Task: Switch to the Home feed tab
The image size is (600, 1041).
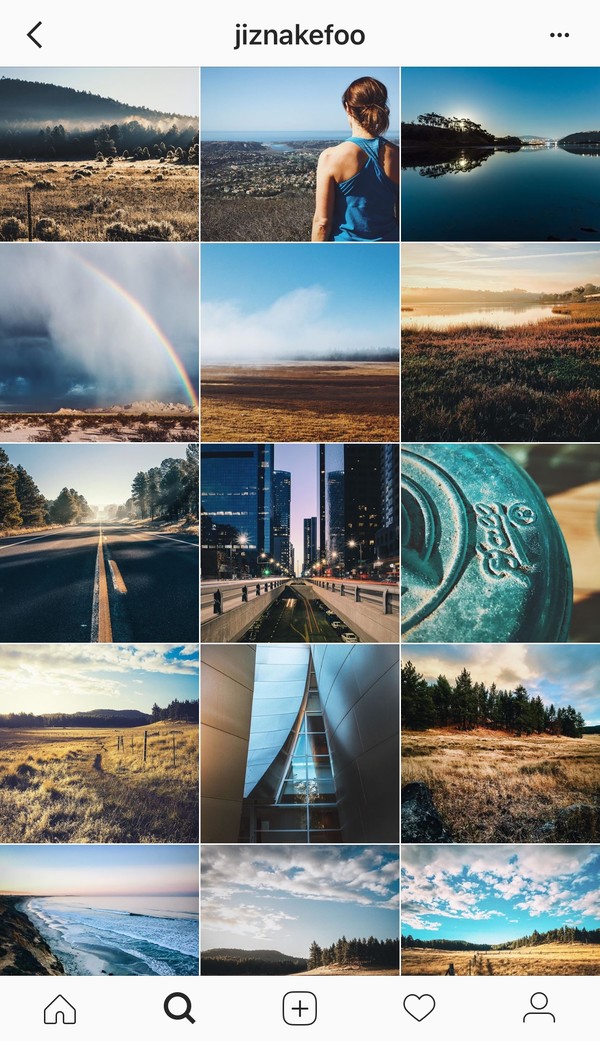Action: pyautogui.click(x=60, y=1008)
